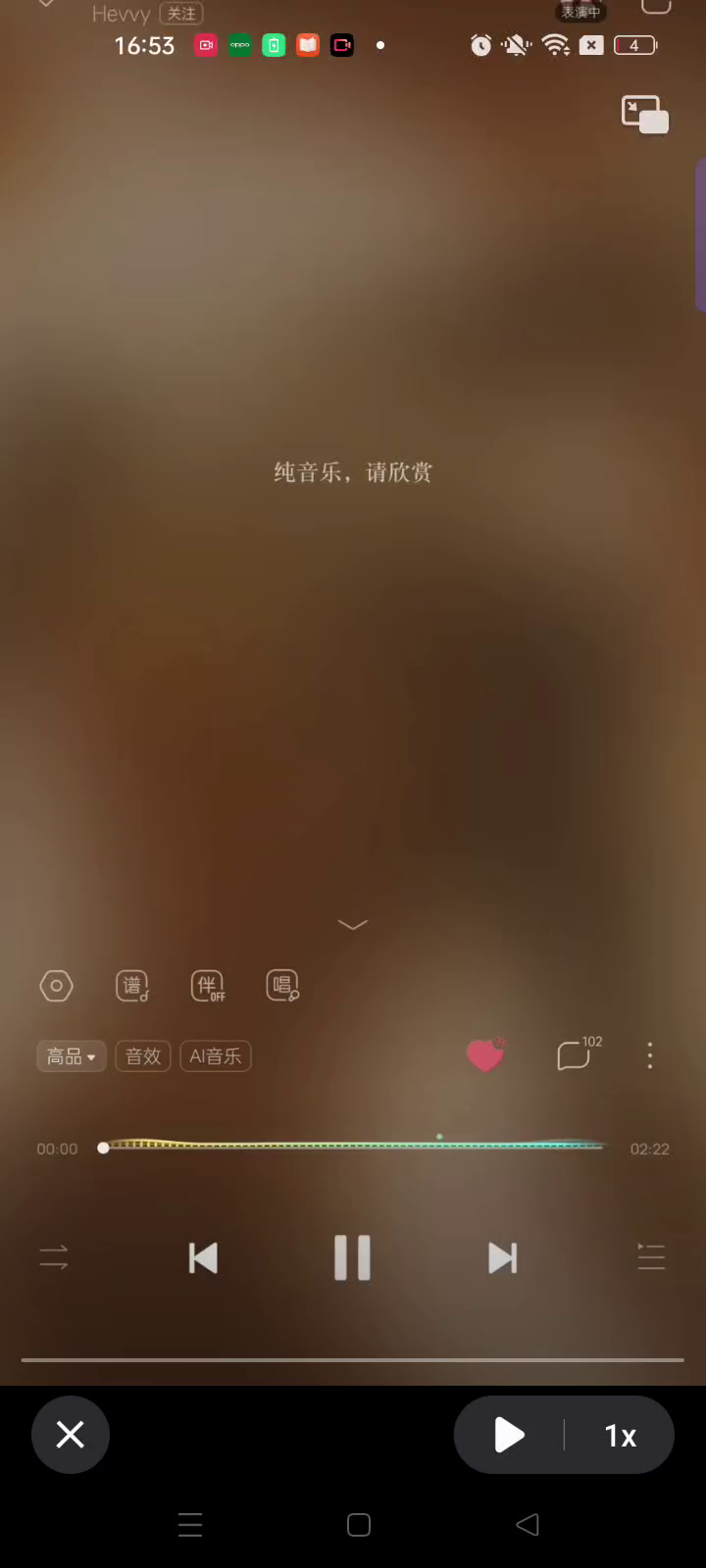
Task: Open the three-dot more options menu
Action: coord(650,1055)
